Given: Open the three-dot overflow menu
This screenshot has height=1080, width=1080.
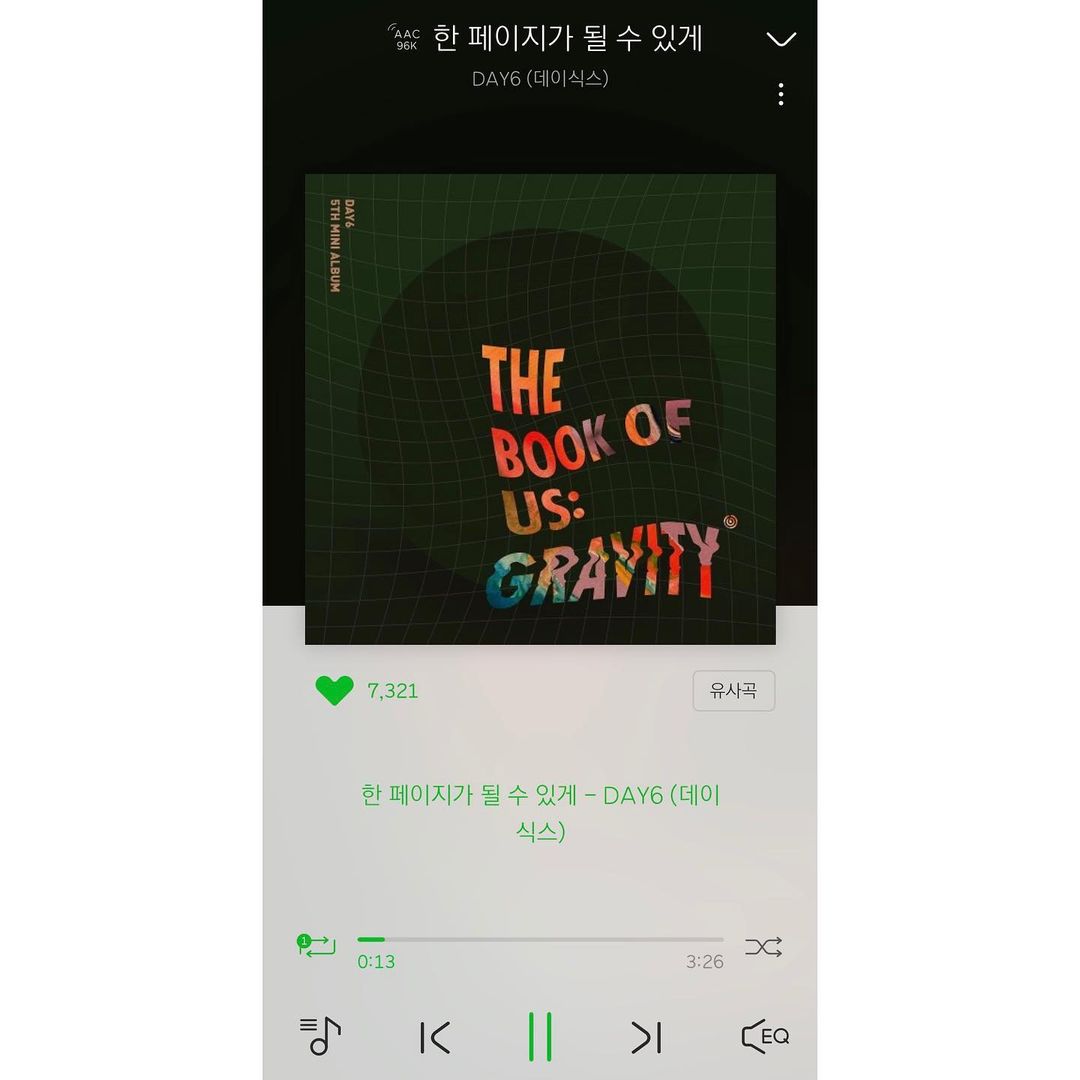Looking at the screenshot, I should point(780,95).
